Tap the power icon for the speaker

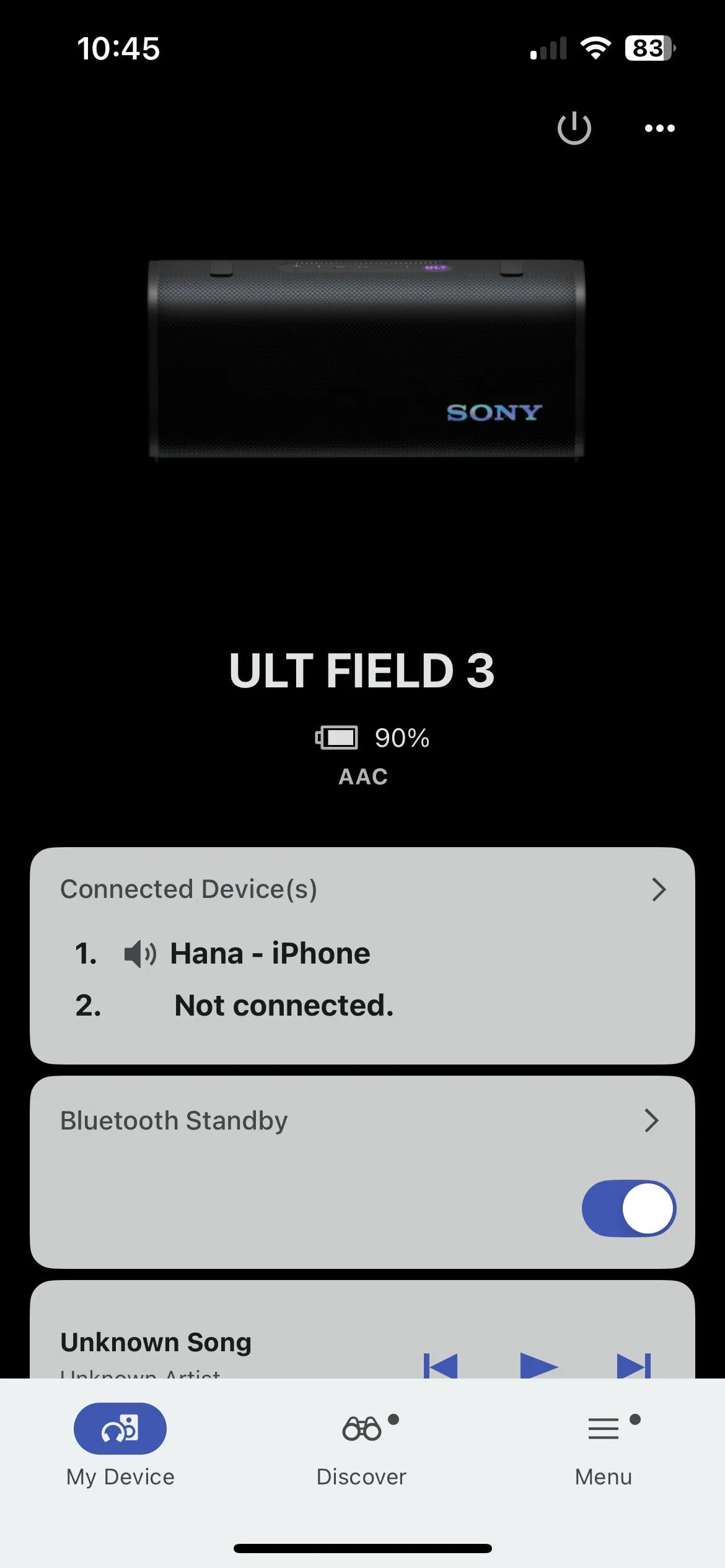[x=574, y=128]
